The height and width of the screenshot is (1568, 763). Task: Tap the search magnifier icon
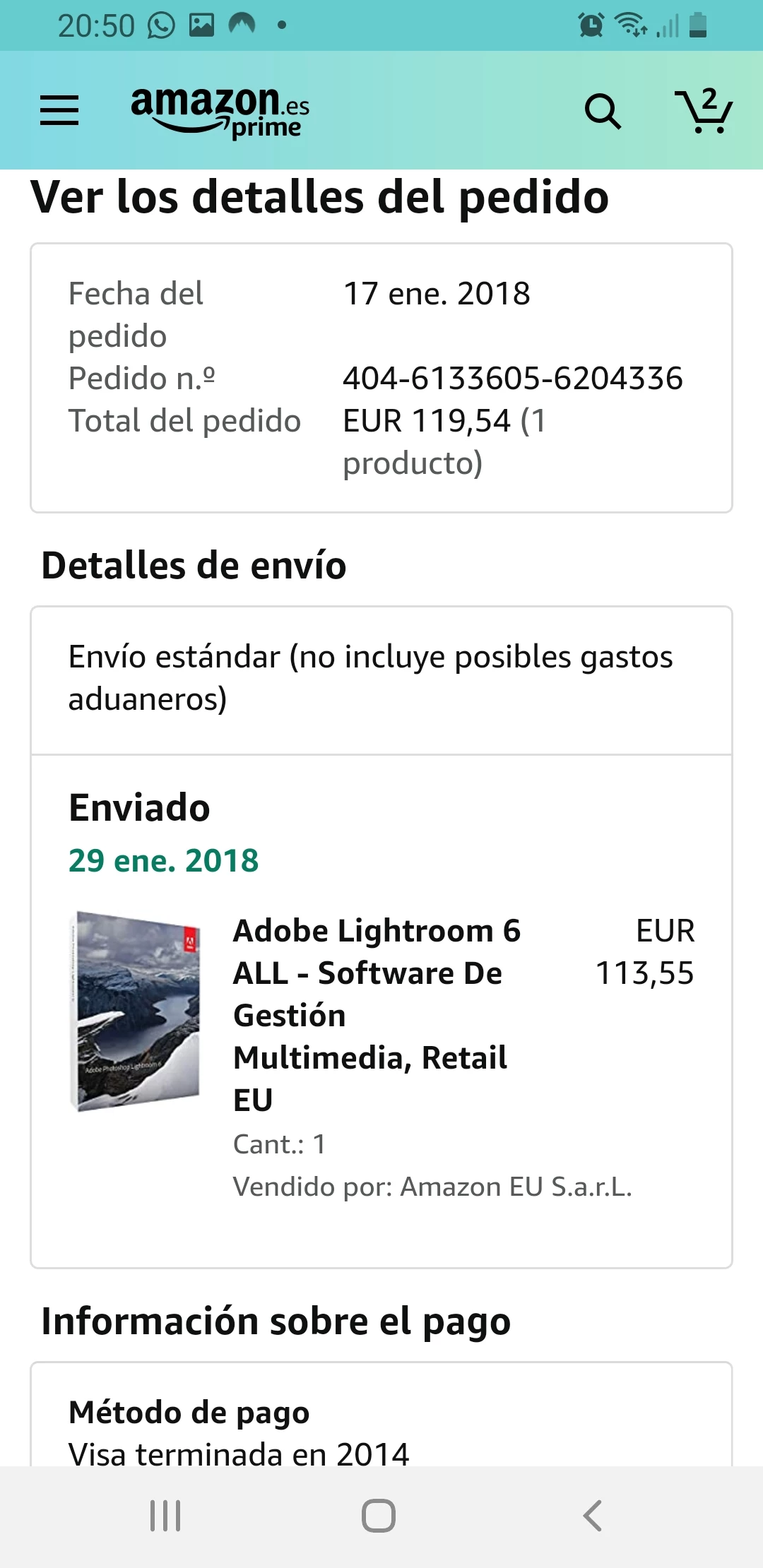pos(603,112)
